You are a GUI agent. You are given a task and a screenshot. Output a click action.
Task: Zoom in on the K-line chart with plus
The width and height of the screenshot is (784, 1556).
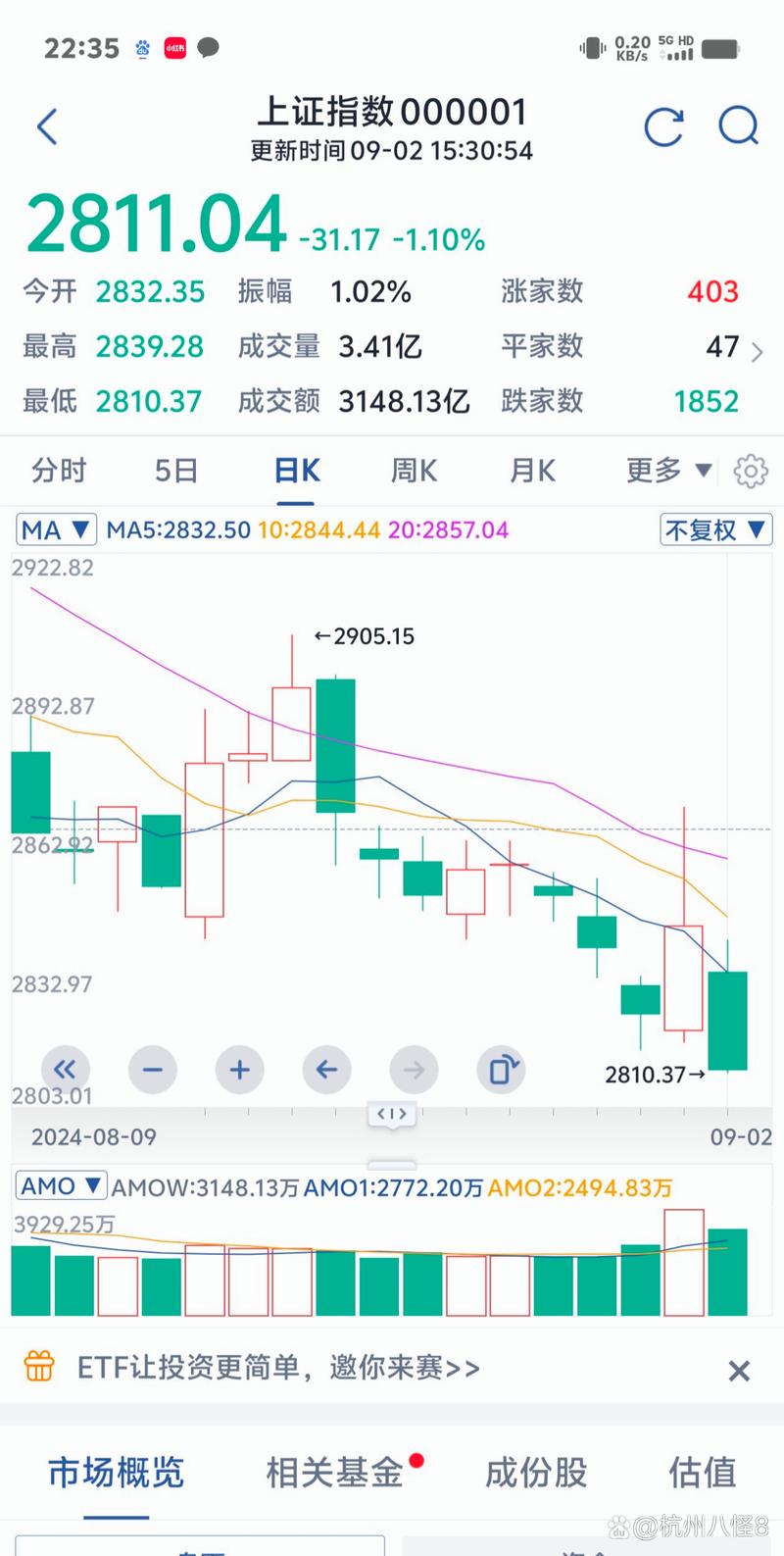pos(240,1070)
